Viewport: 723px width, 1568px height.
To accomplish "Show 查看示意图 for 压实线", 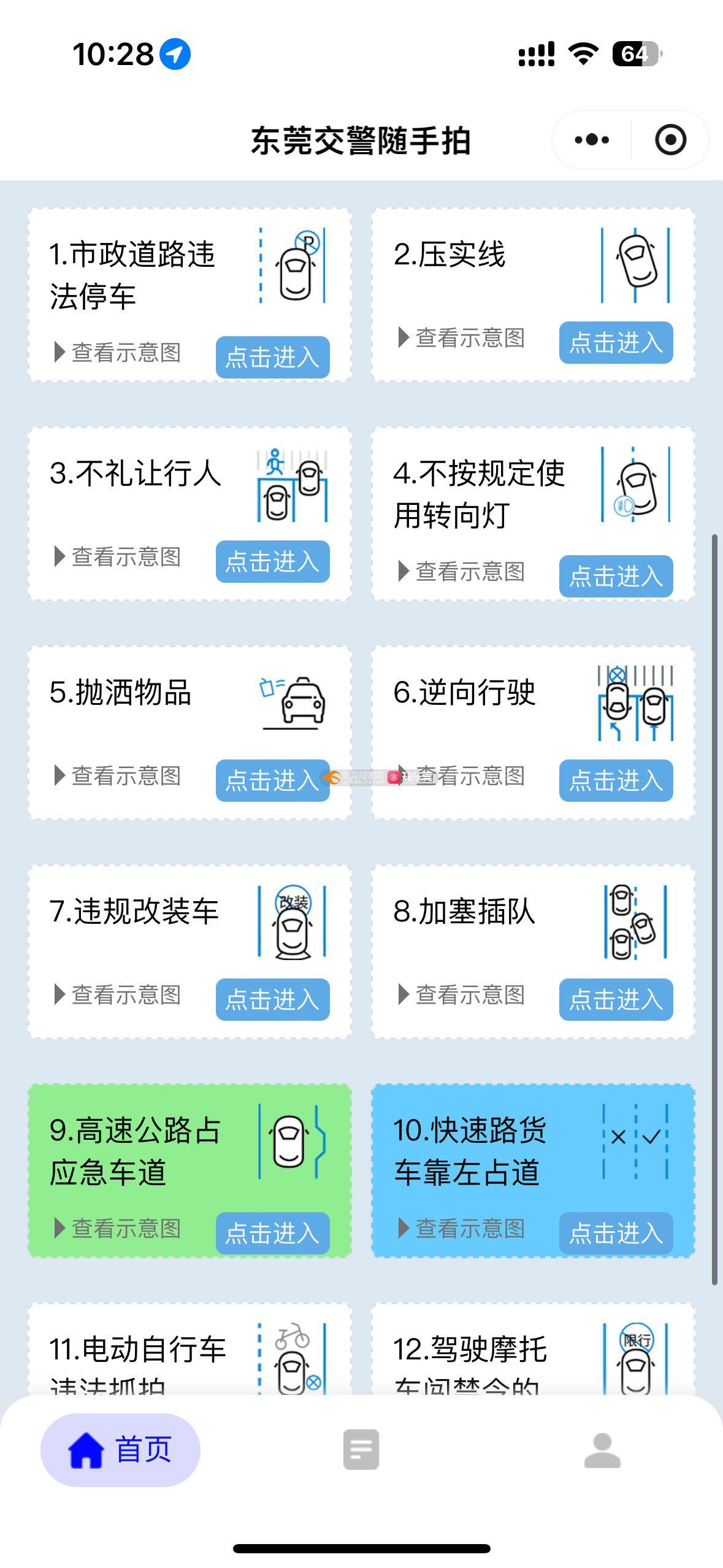I will (x=462, y=337).
